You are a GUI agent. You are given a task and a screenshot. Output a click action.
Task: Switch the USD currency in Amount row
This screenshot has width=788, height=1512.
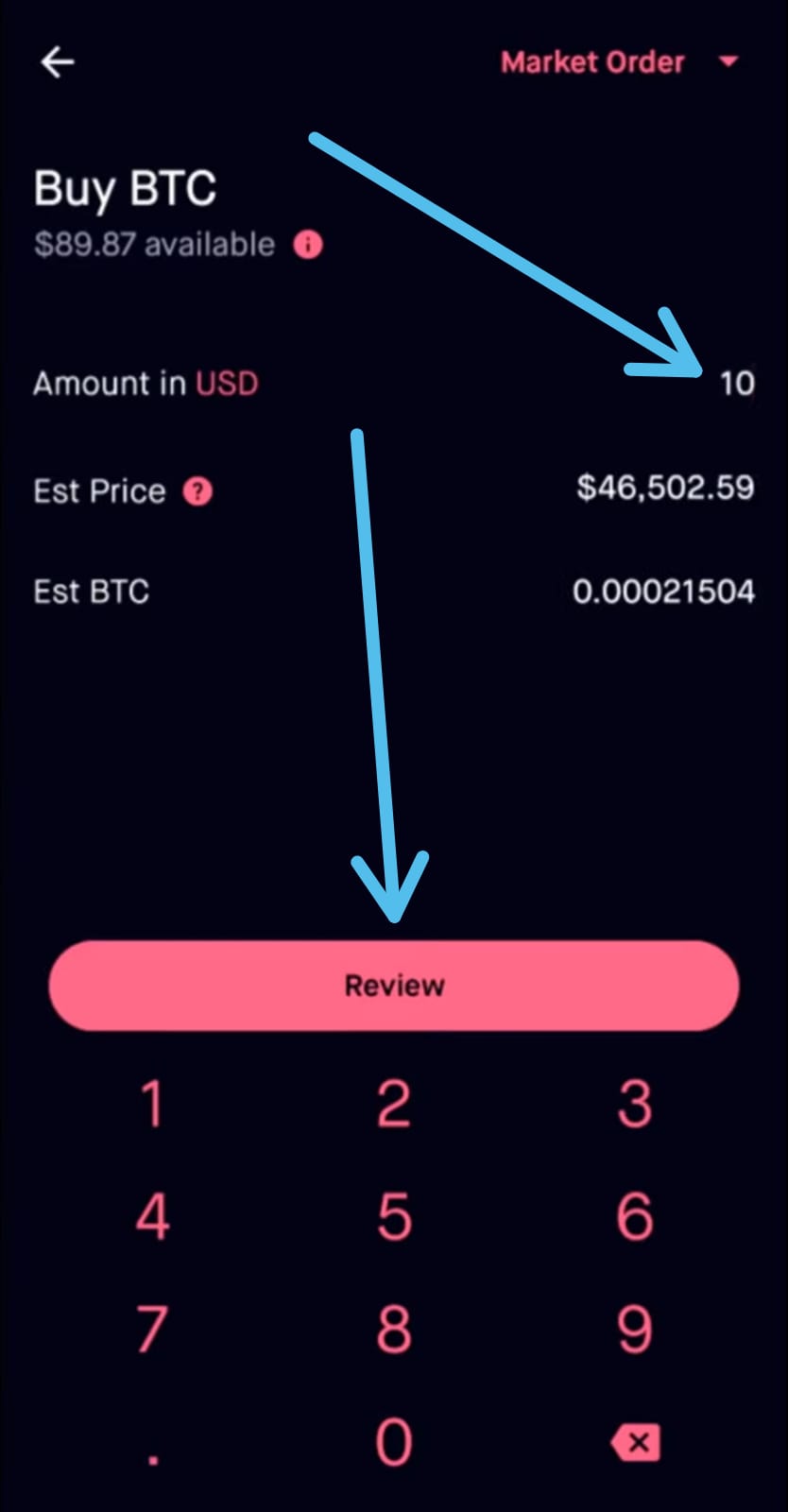click(x=227, y=384)
